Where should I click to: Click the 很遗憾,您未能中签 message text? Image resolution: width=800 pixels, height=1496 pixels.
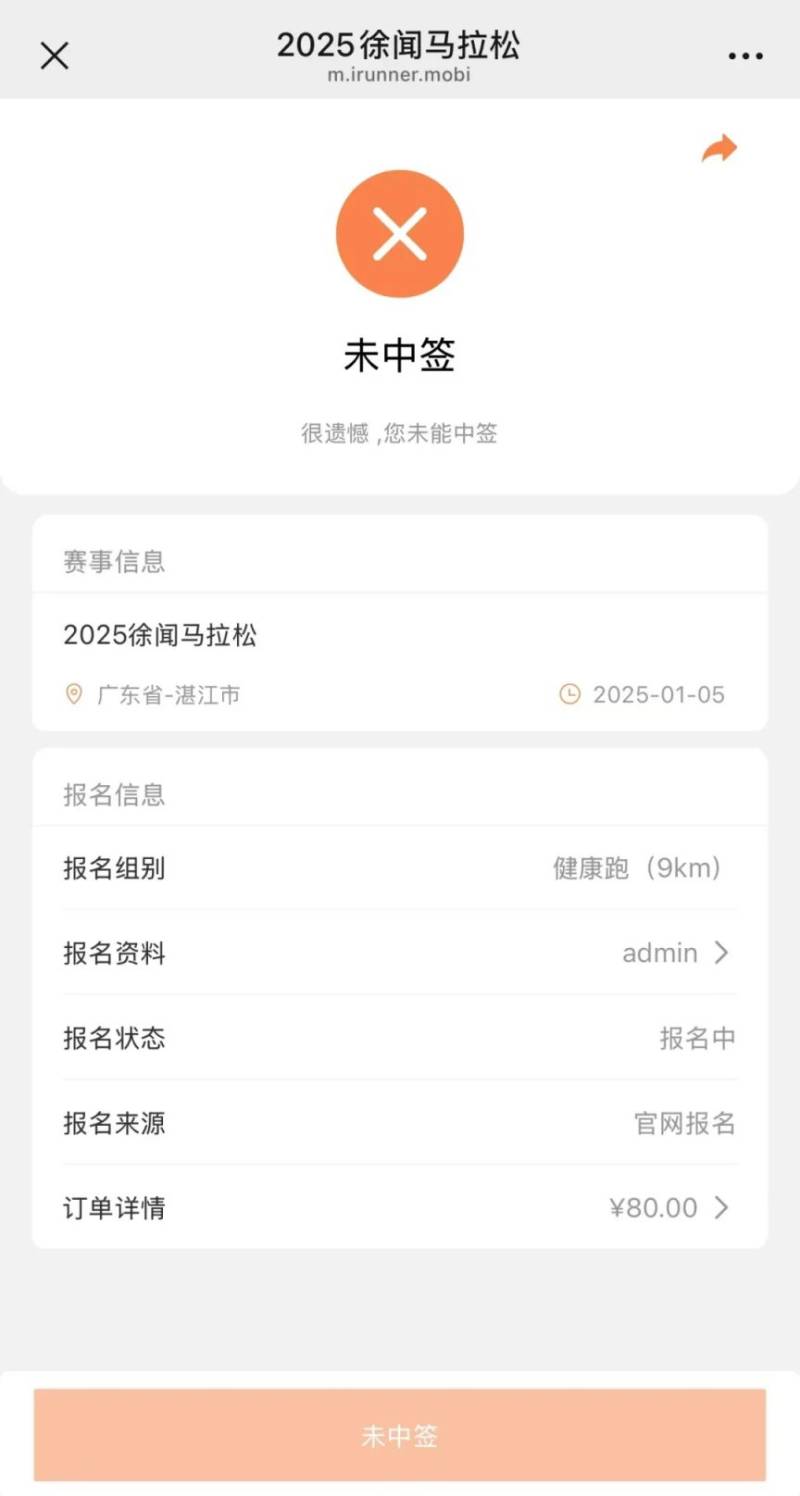pos(400,432)
